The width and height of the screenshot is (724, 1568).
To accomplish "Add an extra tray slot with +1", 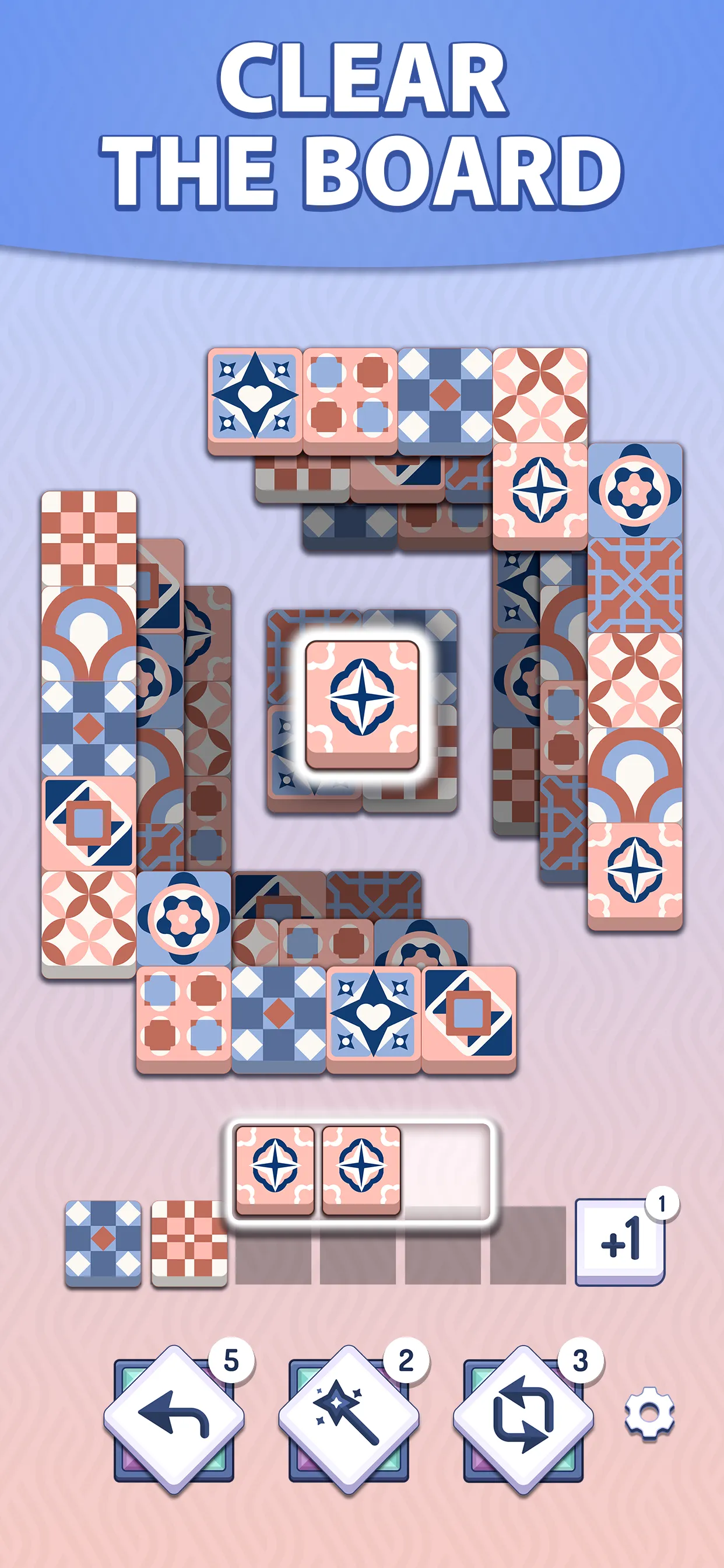I will tap(620, 1240).
